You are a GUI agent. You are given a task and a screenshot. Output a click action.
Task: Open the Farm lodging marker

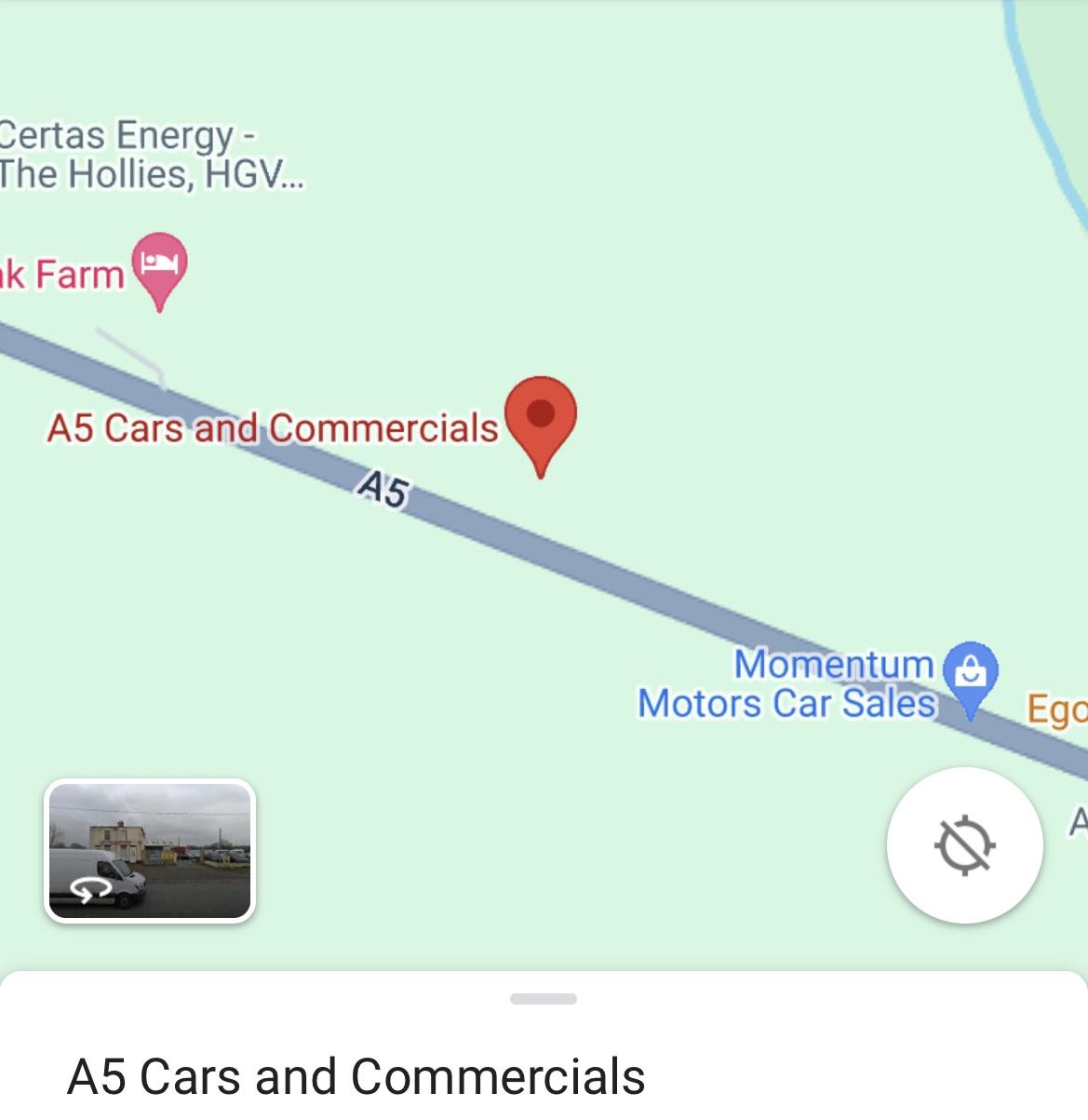(x=160, y=266)
